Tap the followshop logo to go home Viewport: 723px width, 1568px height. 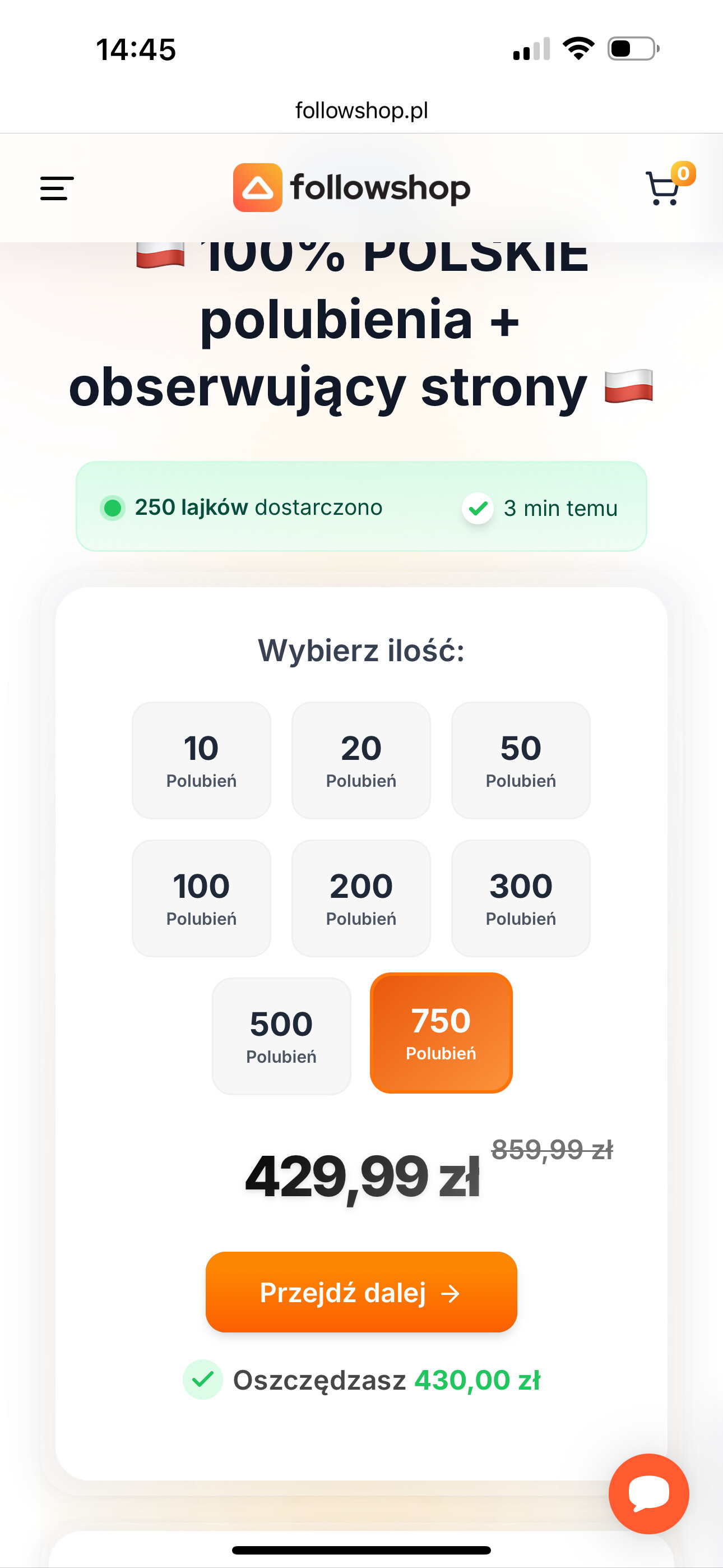(352, 187)
